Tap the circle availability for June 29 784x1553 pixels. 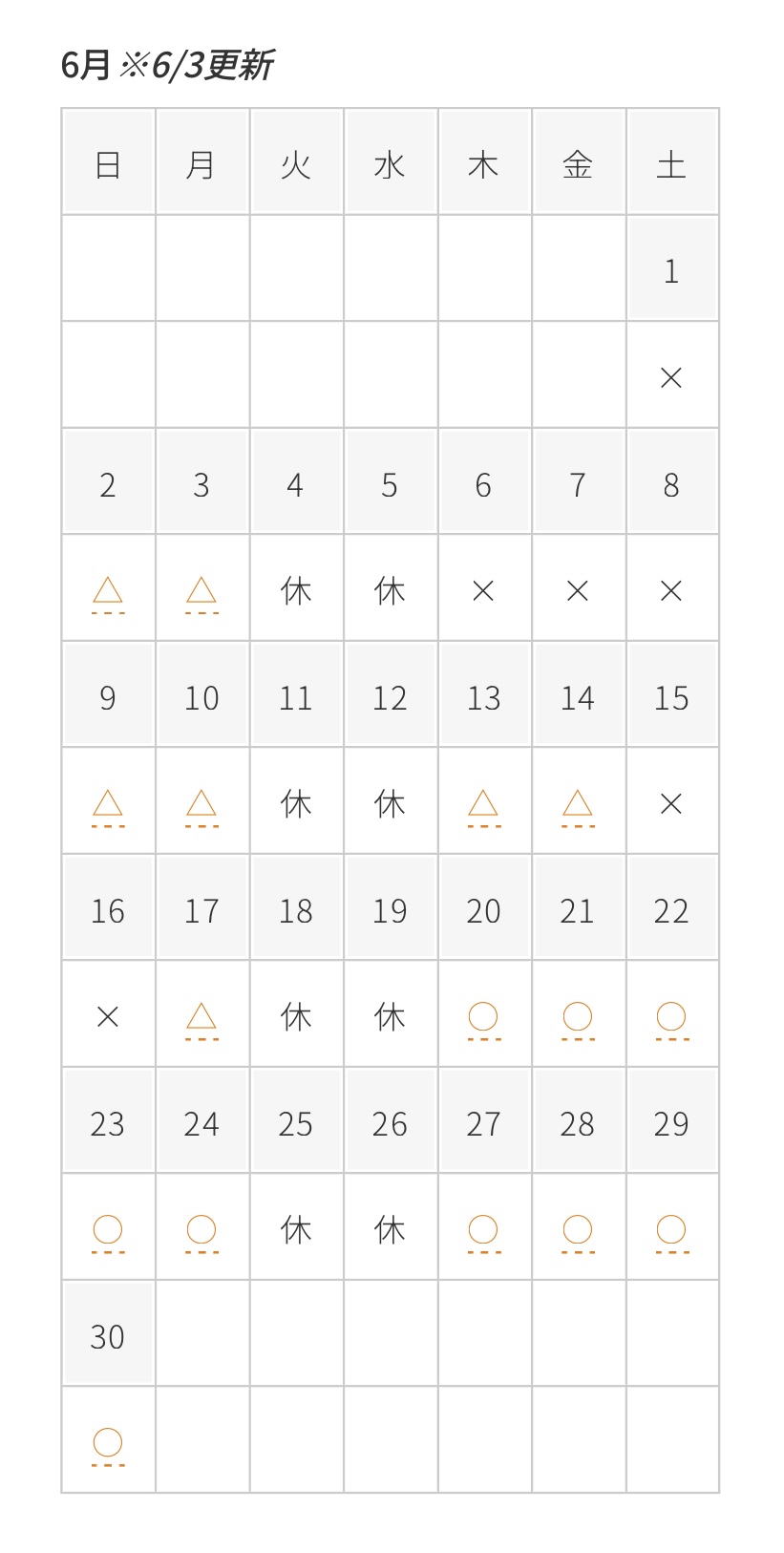pyautogui.click(x=671, y=1230)
